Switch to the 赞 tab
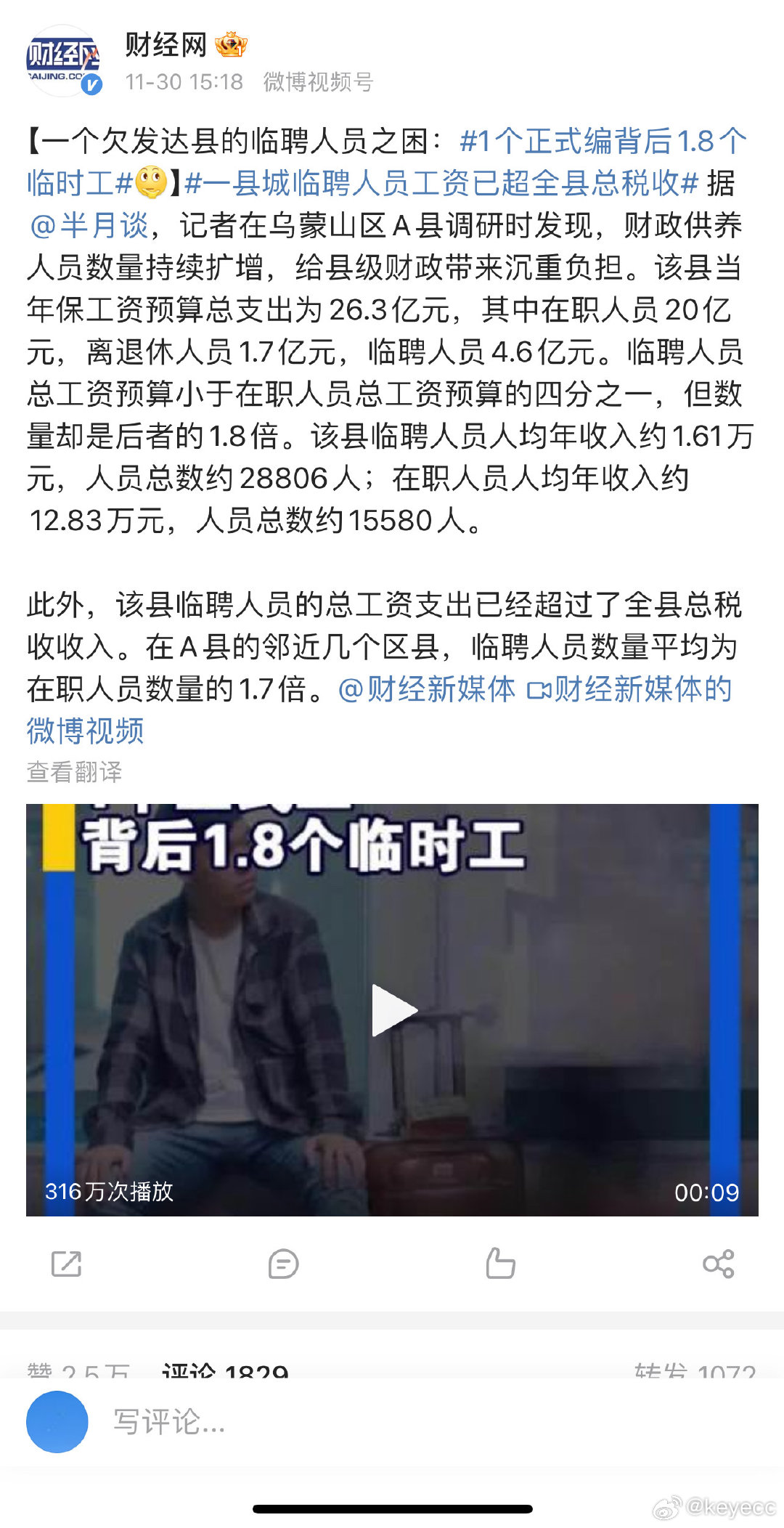 pyautogui.click(x=78, y=1370)
